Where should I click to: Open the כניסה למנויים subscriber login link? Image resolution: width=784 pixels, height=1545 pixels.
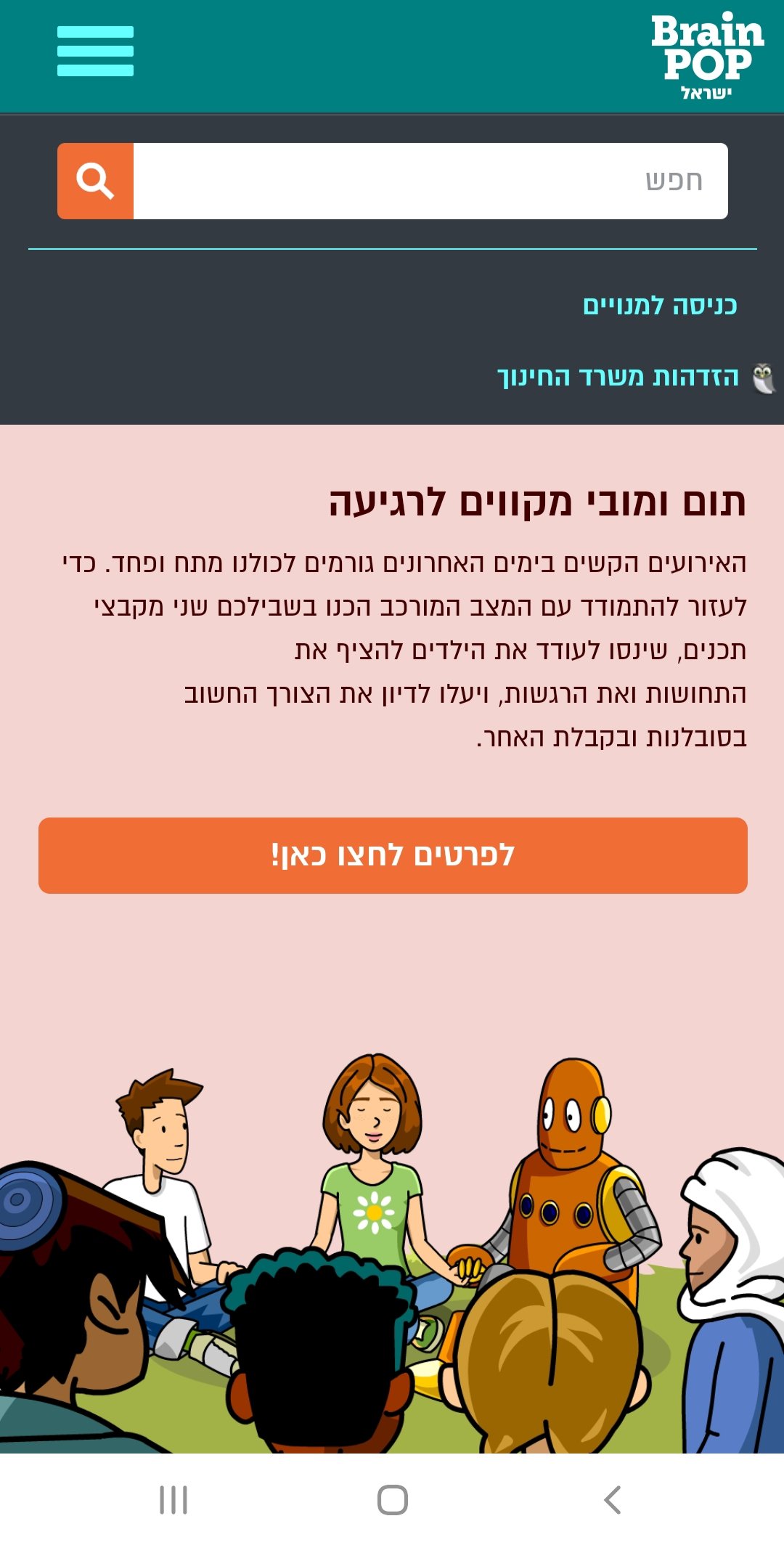click(659, 306)
